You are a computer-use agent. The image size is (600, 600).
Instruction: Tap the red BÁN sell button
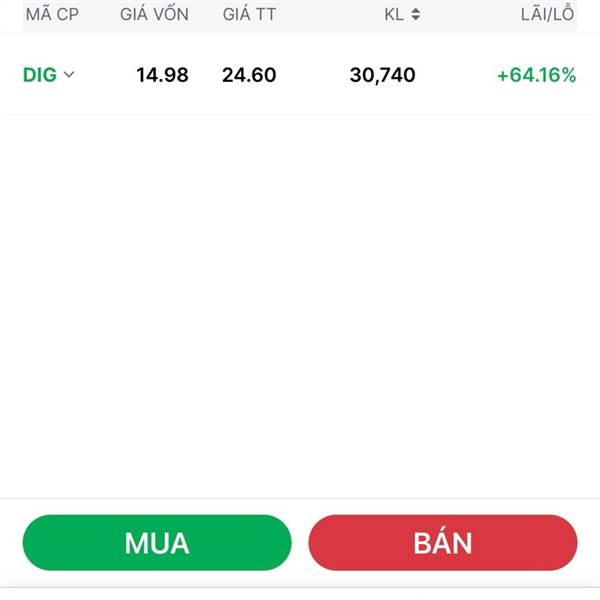[x=443, y=542]
